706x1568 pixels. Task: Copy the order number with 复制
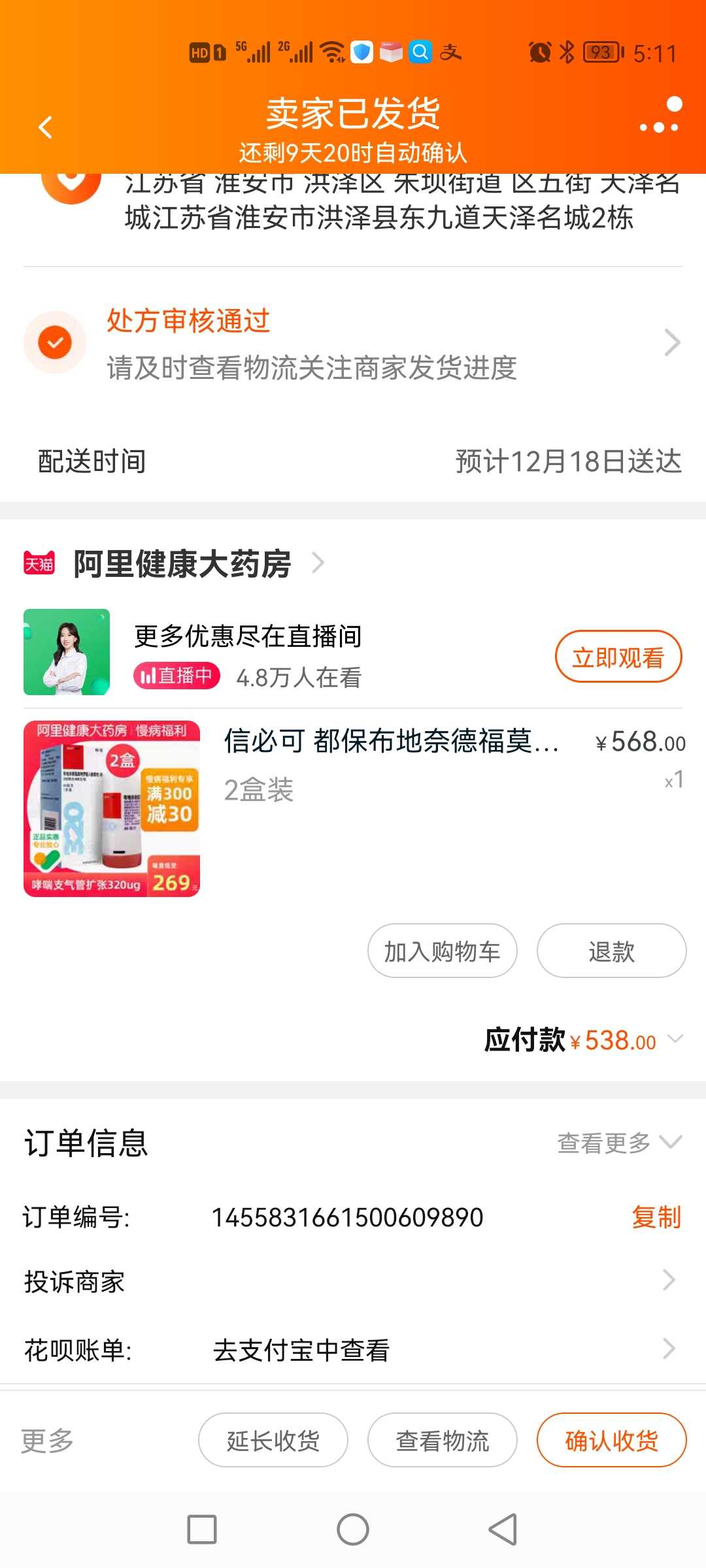pos(656,1217)
